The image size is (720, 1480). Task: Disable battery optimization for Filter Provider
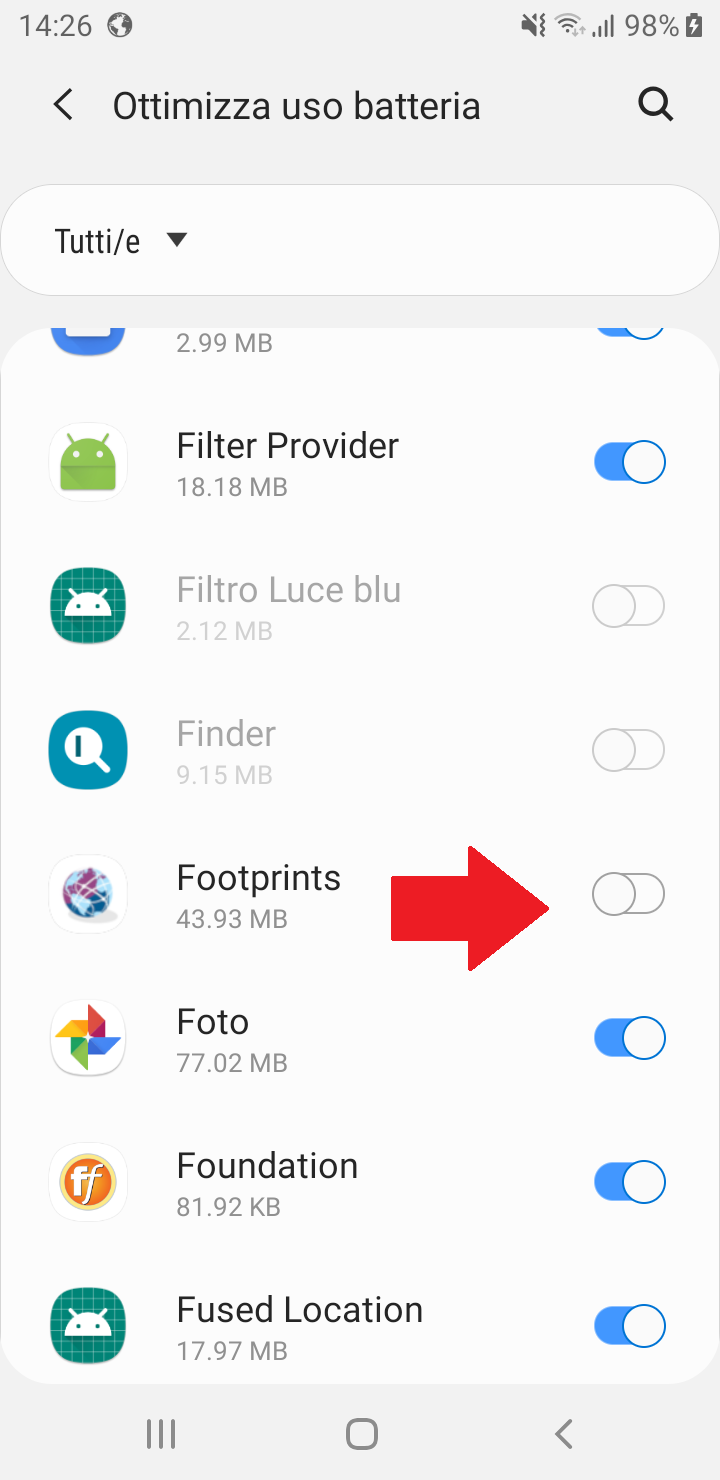pyautogui.click(x=629, y=462)
